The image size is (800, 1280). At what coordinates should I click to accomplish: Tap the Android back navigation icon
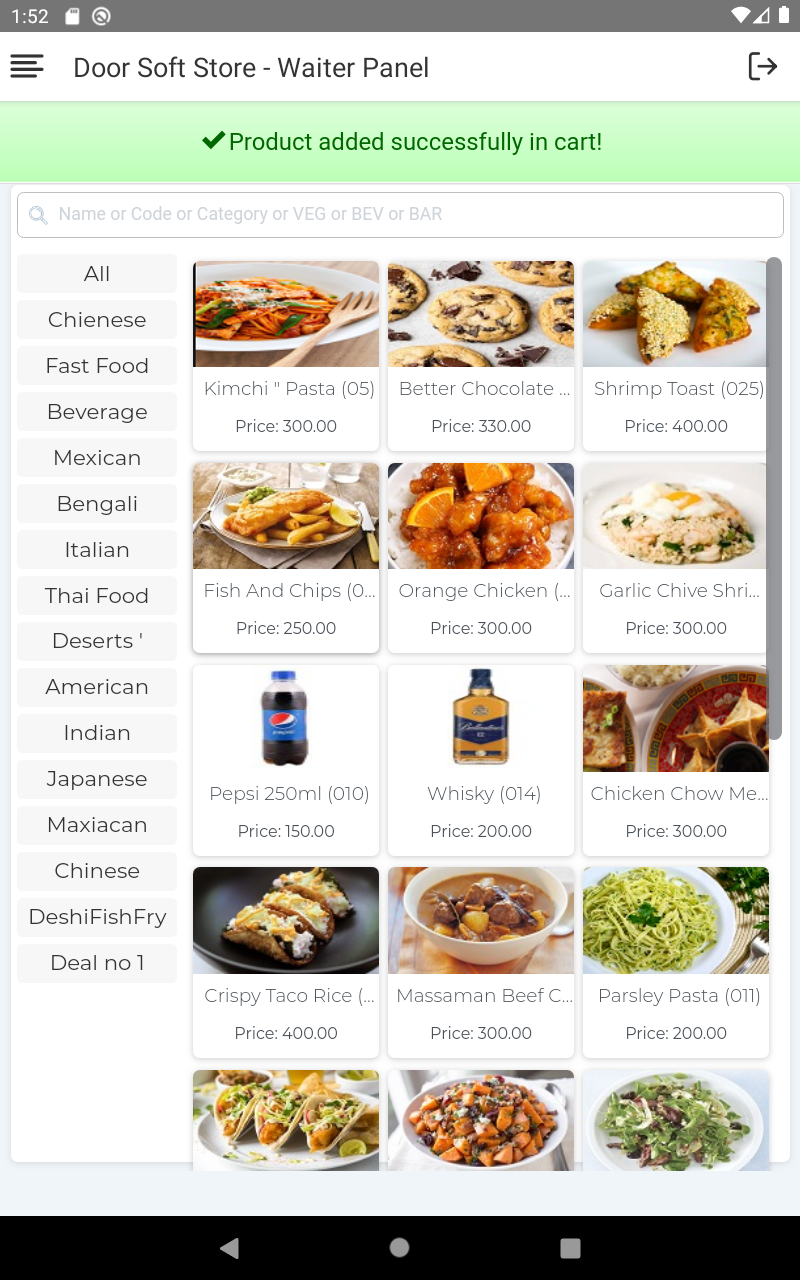point(229,1247)
